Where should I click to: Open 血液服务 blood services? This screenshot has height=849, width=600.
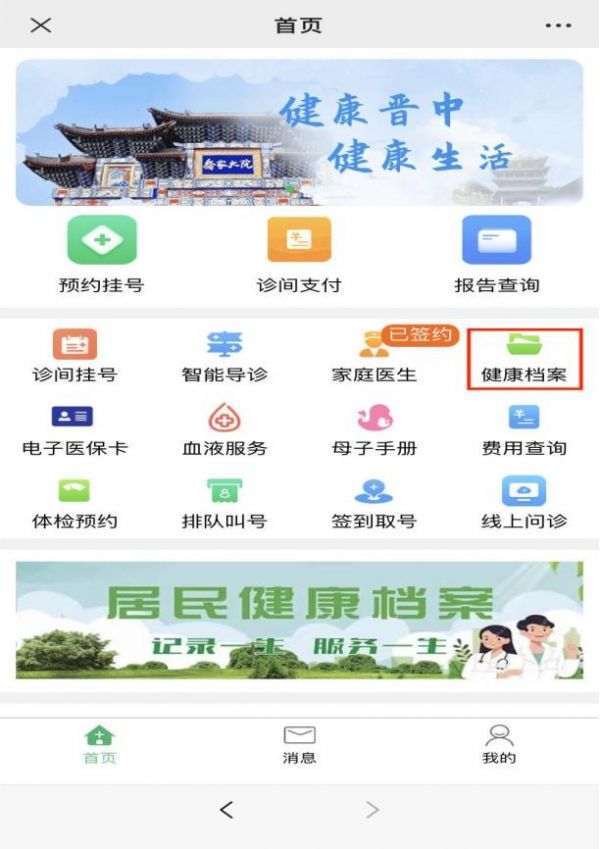coord(224,430)
